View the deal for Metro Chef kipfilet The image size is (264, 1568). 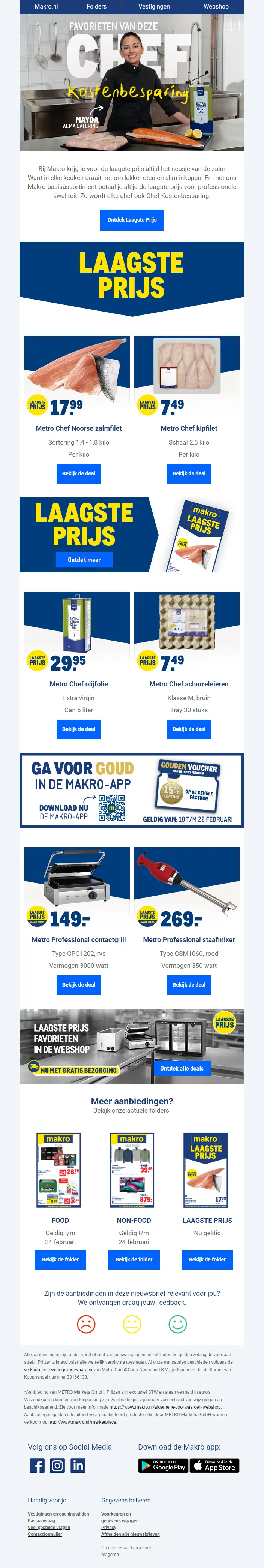[x=189, y=473]
